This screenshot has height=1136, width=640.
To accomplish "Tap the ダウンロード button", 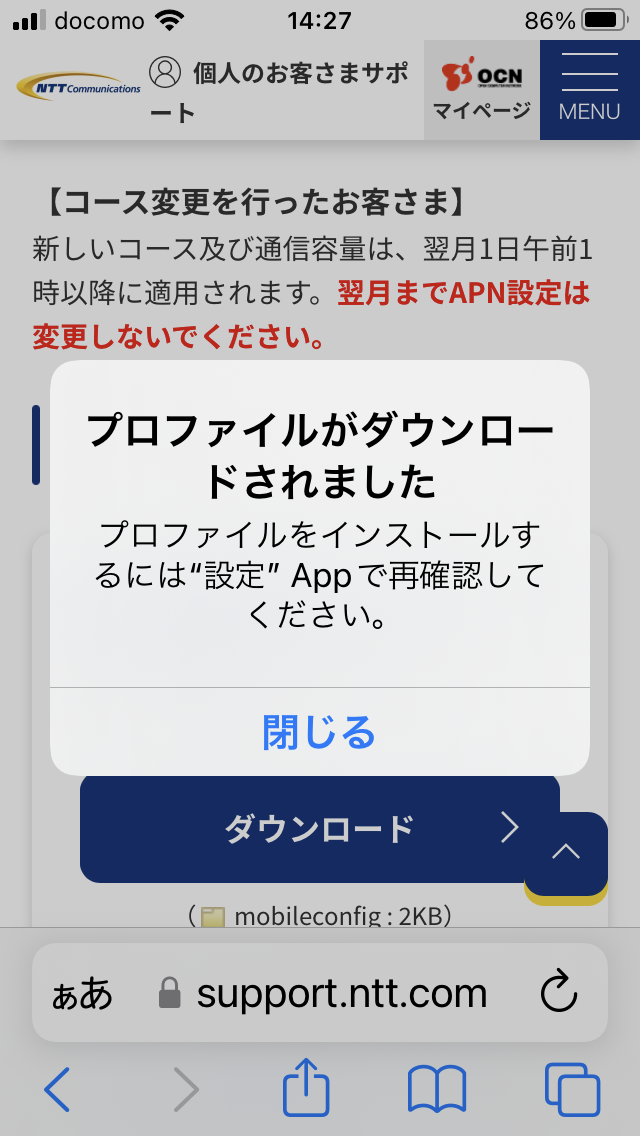I will coord(320,828).
